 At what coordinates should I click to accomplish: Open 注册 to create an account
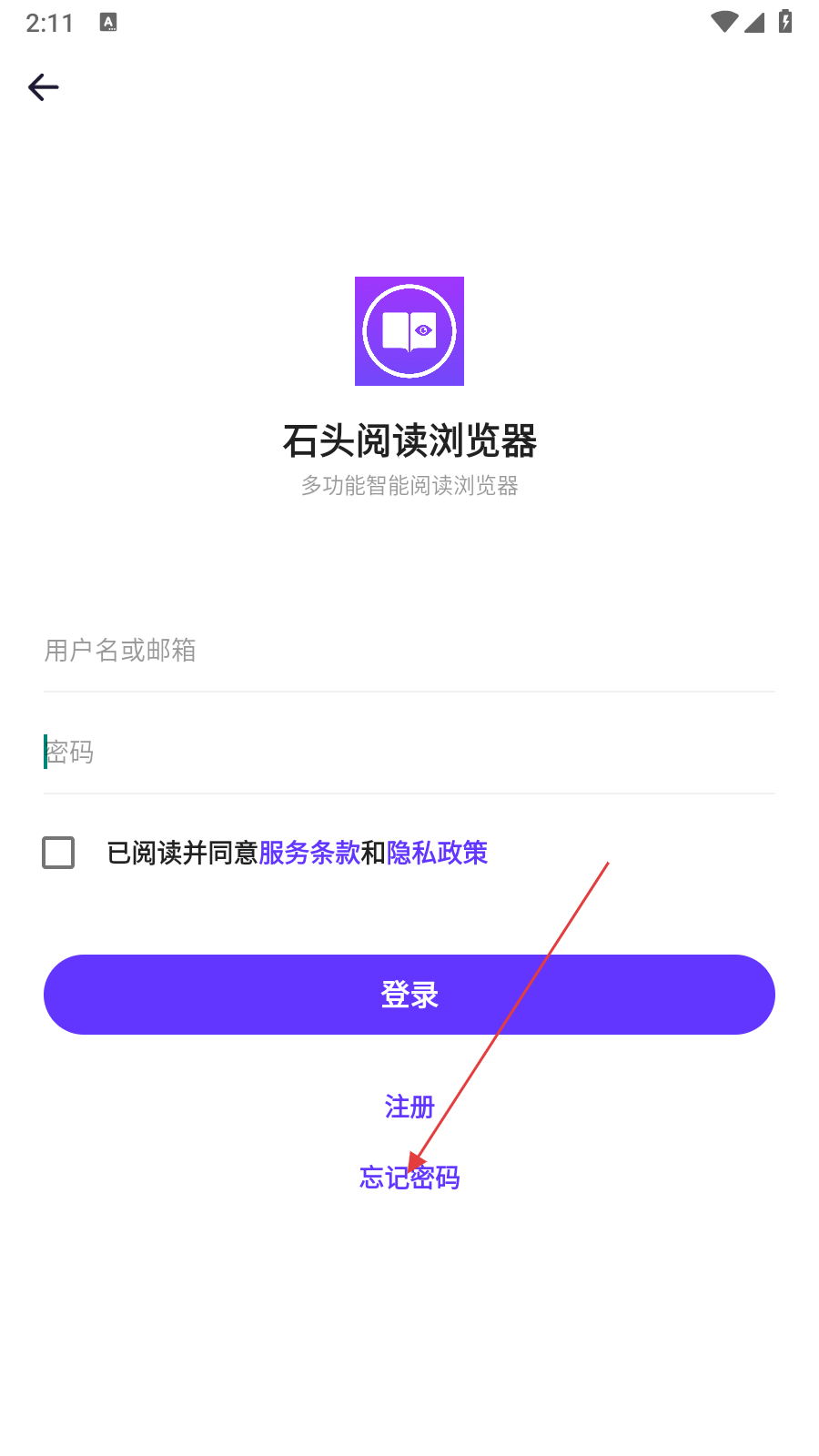[x=409, y=1107]
